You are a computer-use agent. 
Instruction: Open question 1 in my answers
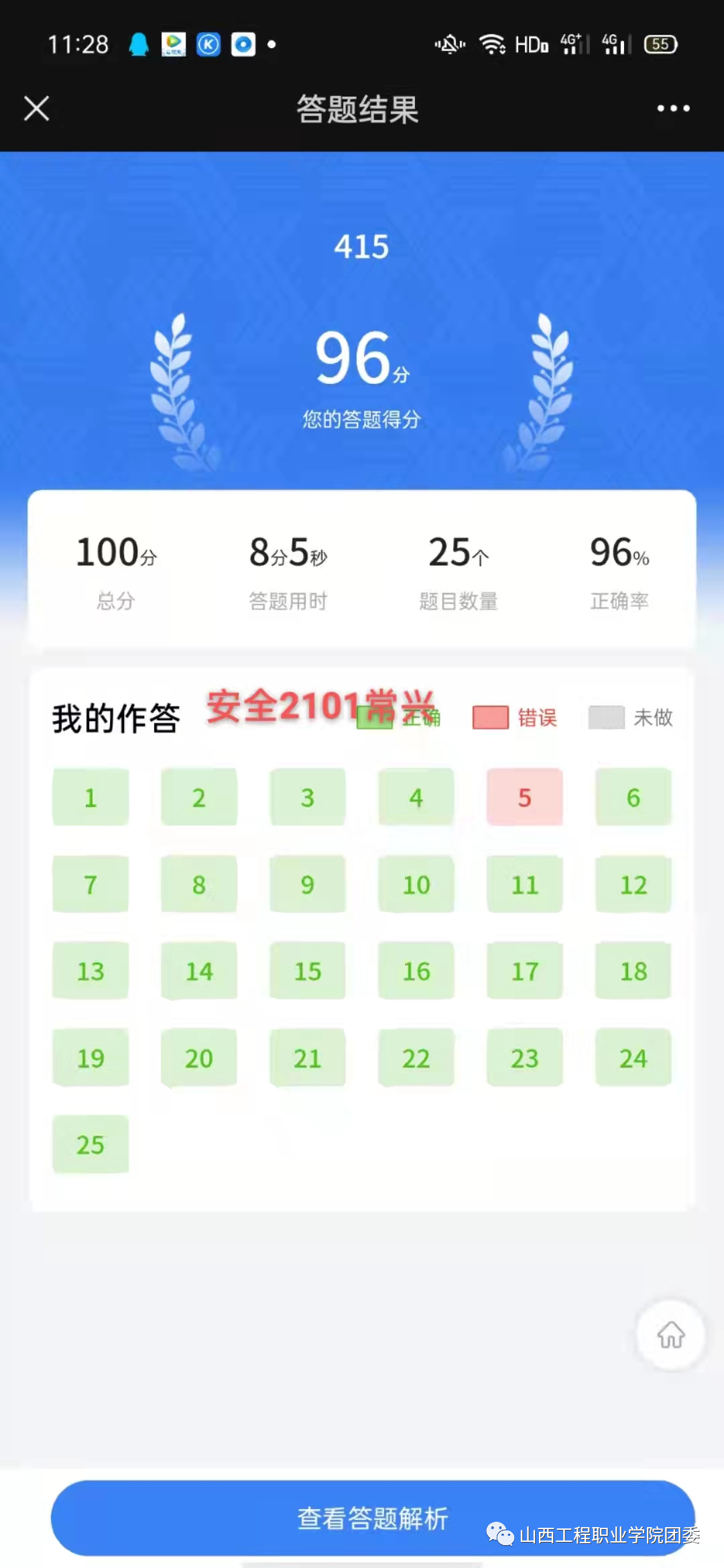(90, 797)
